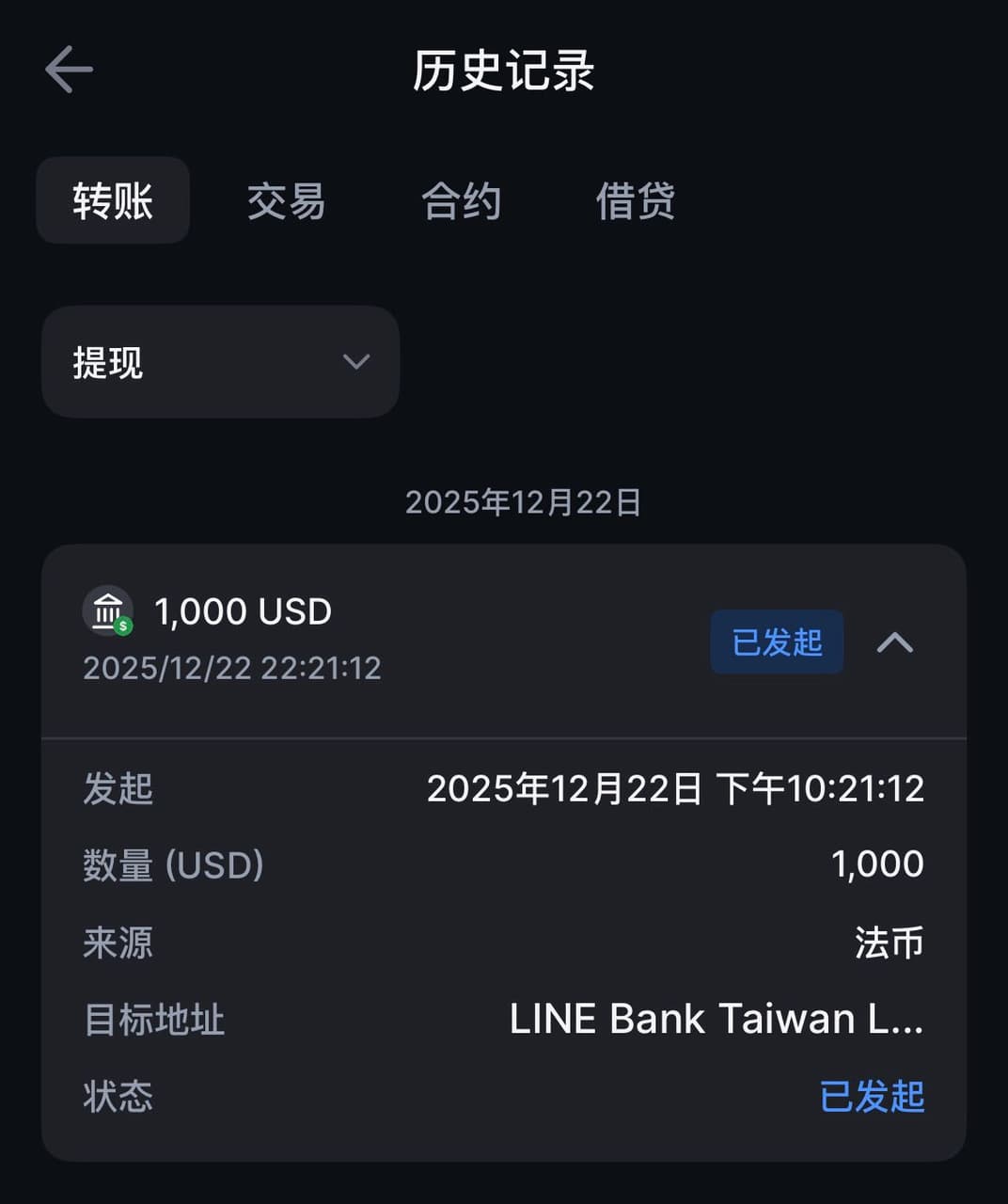Switch to the 借贷 tab
Viewport: 1008px width, 1204px height.
click(x=634, y=199)
